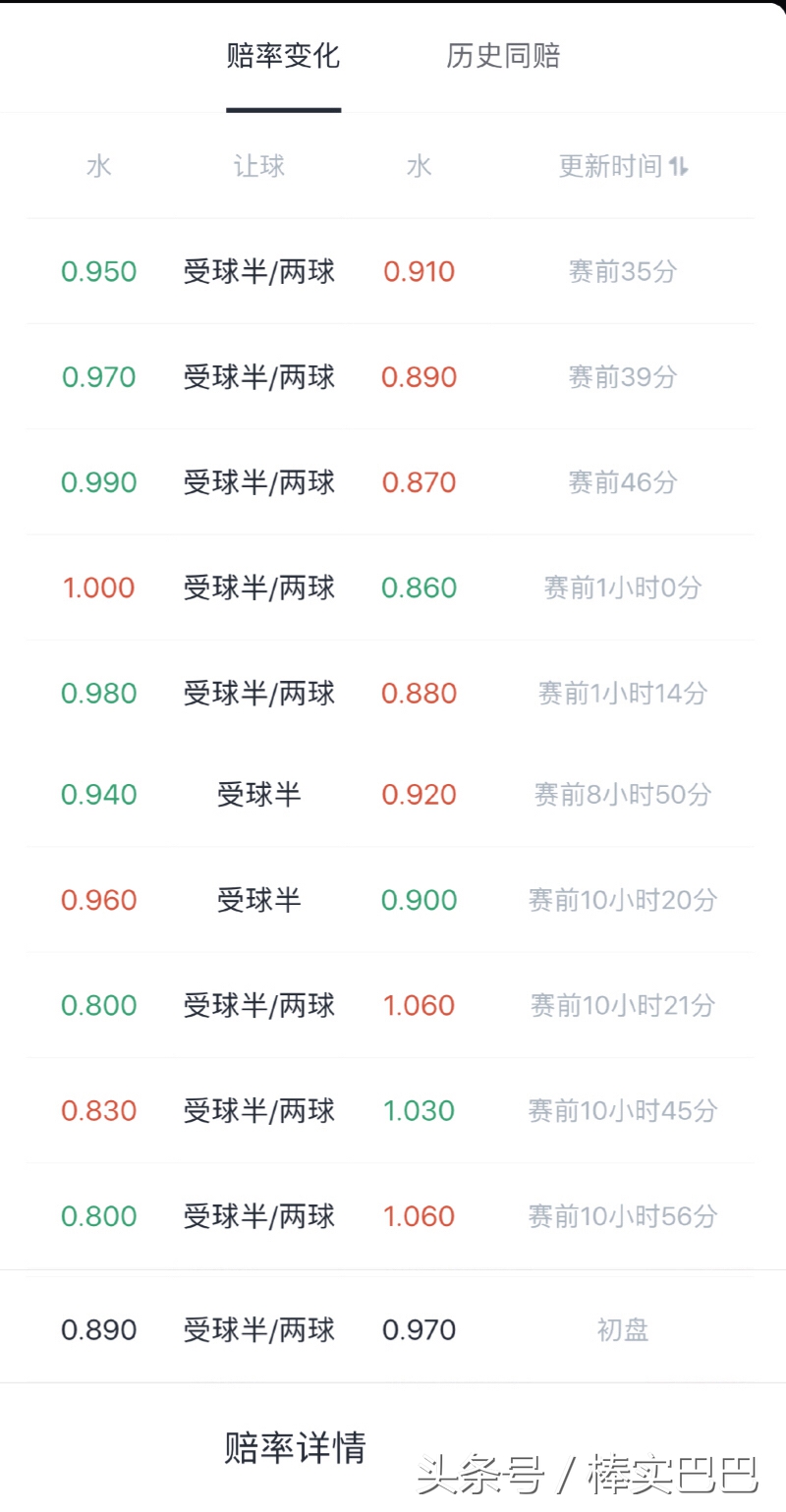Image resolution: width=786 pixels, height=1512 pixels.
Task: Select the 赛前35分 update time entry
Action: pos(622,272)
